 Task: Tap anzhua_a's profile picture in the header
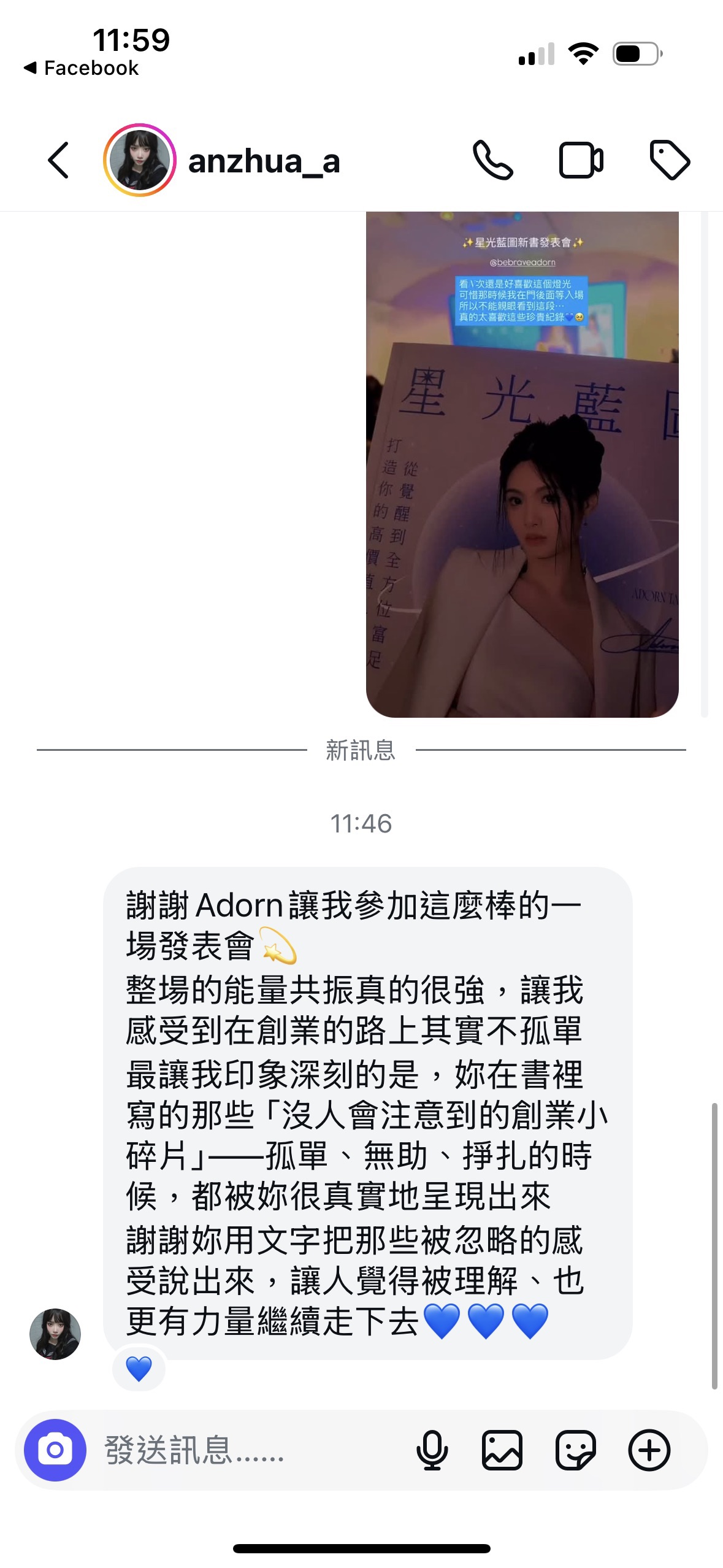pyautogui.click(x=138, y=161)
